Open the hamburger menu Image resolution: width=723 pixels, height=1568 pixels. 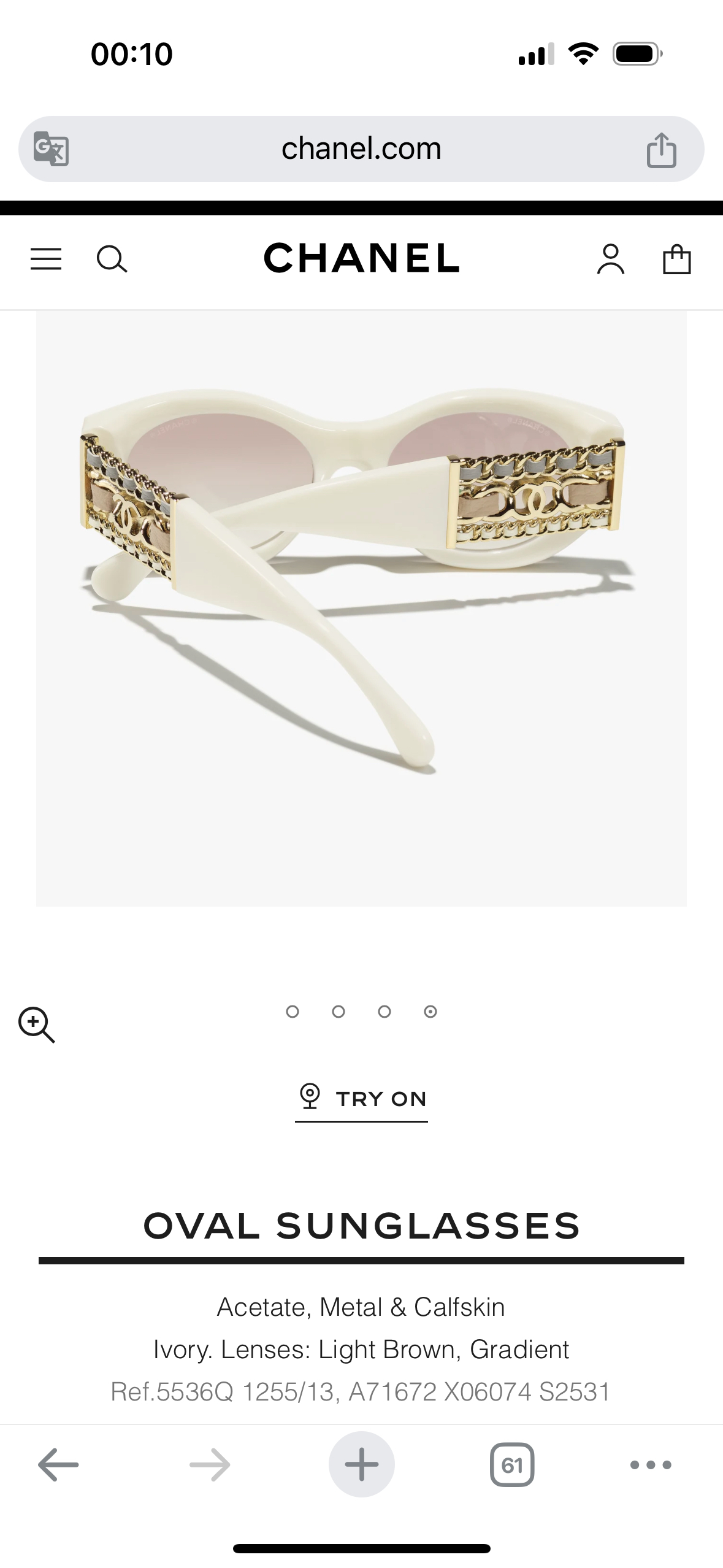(46, 259)
